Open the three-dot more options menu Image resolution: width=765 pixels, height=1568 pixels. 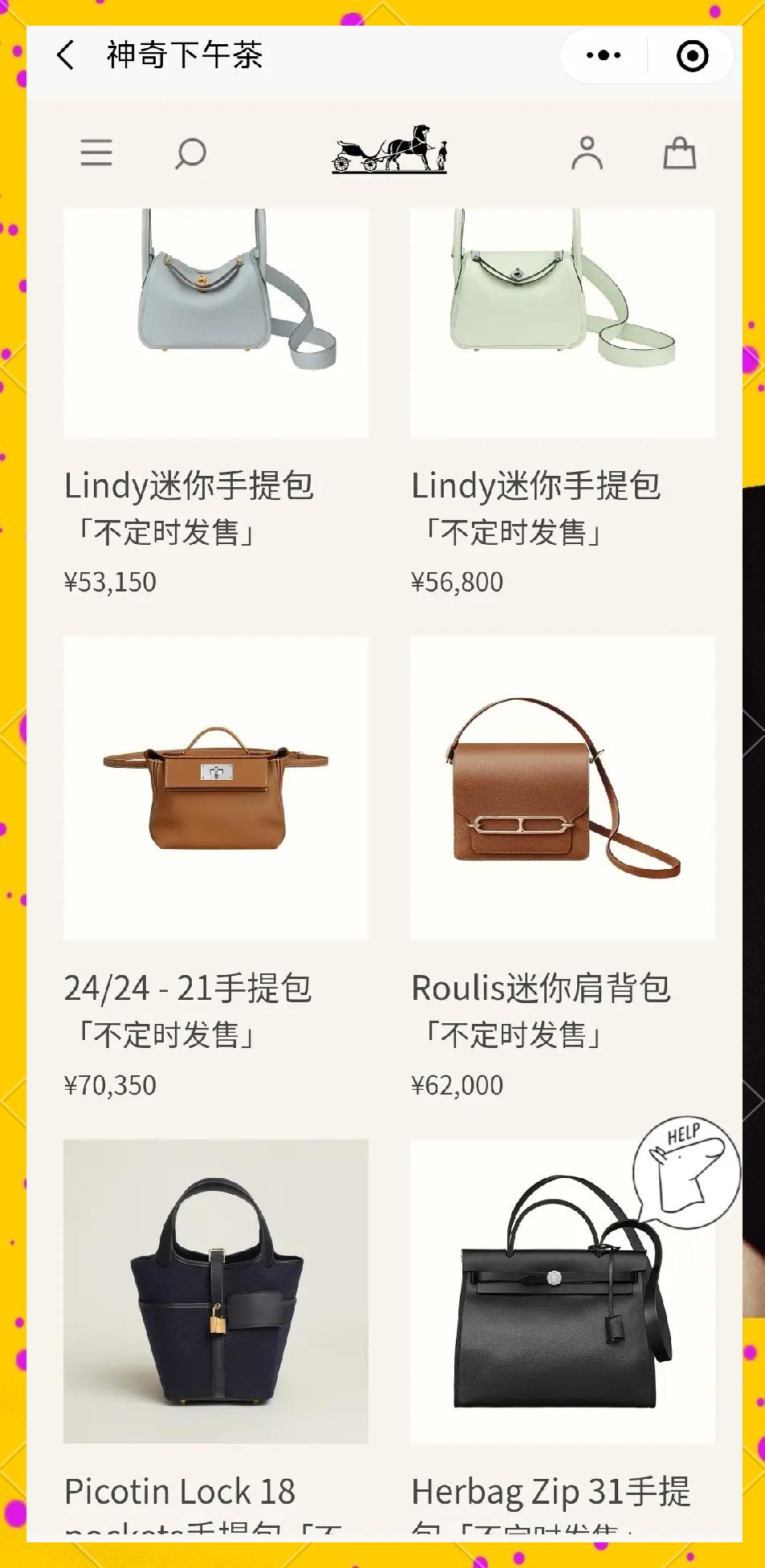click(604, 55)
